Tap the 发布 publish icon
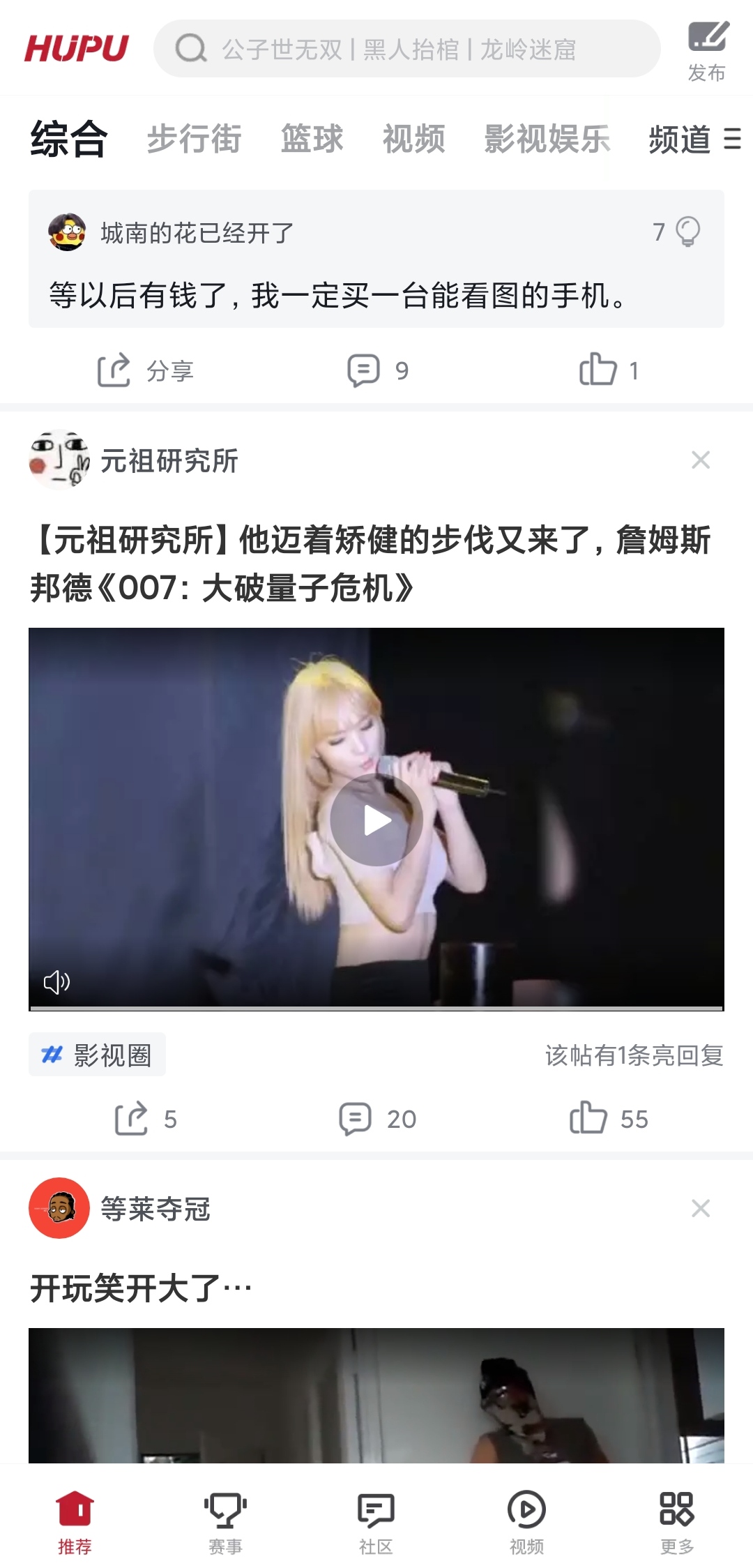 tap(708, 50)
